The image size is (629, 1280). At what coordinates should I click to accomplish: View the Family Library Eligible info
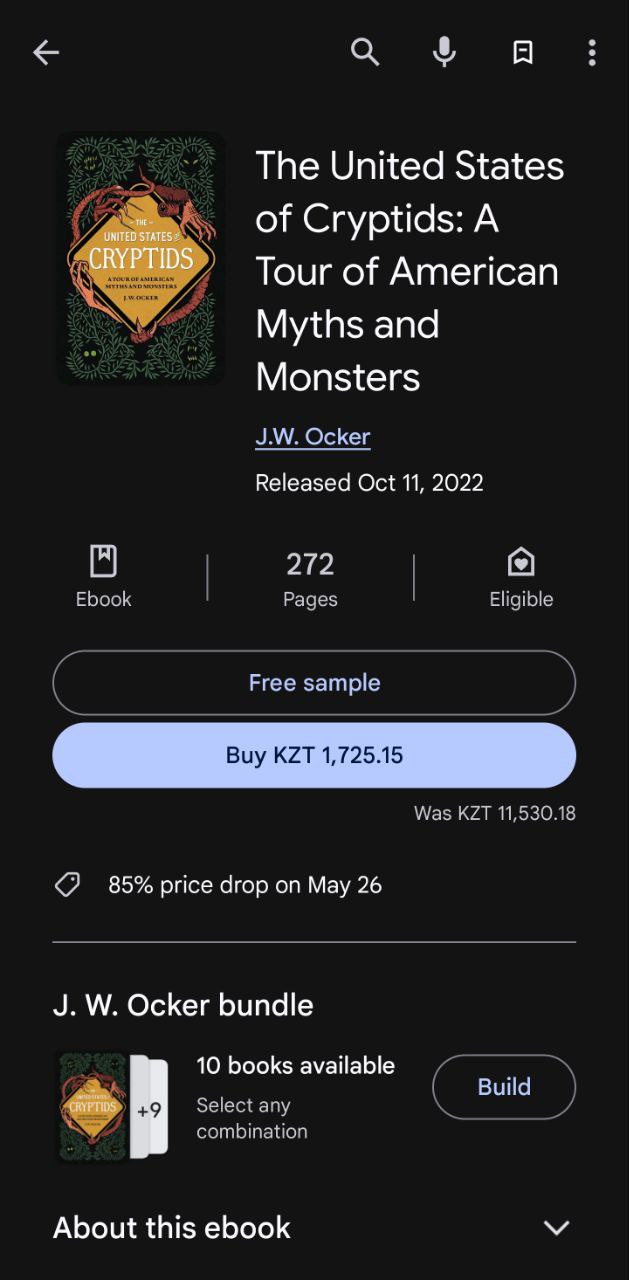click(x=521, y=578)
